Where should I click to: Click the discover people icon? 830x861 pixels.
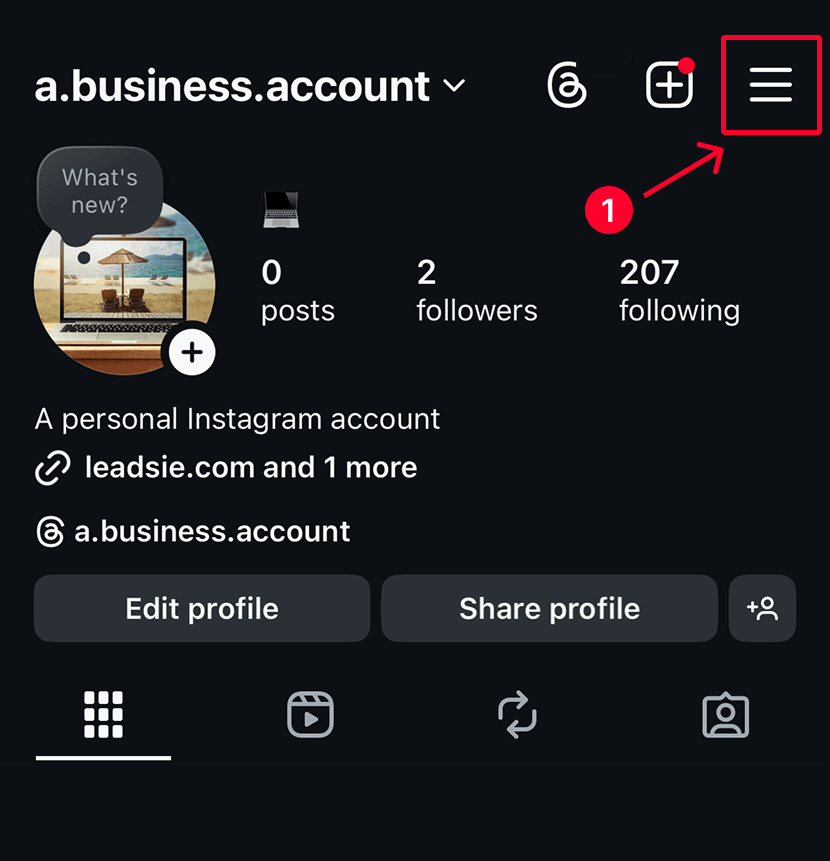coord(762,608)
